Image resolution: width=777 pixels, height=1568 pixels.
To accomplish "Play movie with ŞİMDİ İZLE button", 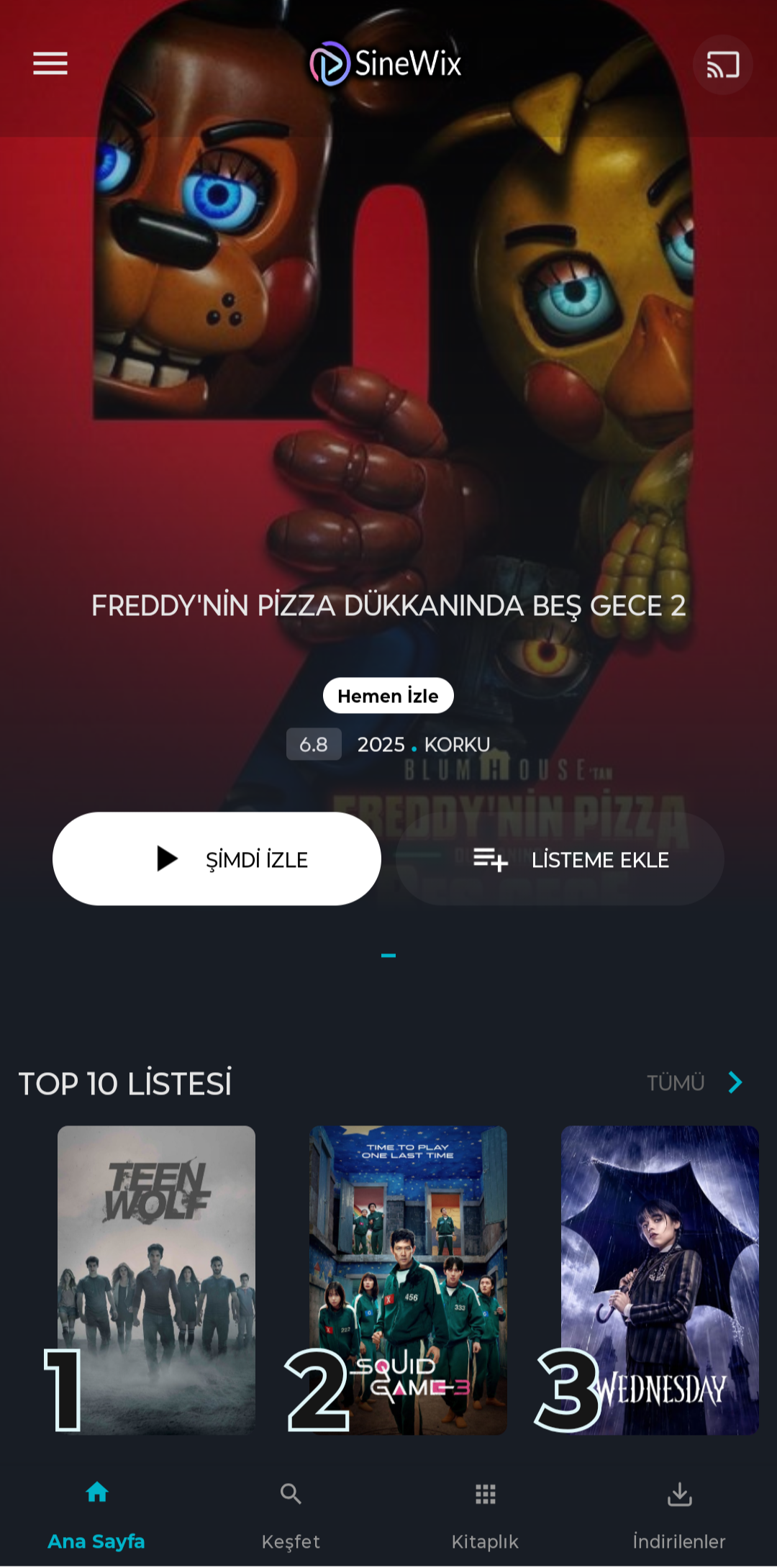I will (x=217, y=858).
